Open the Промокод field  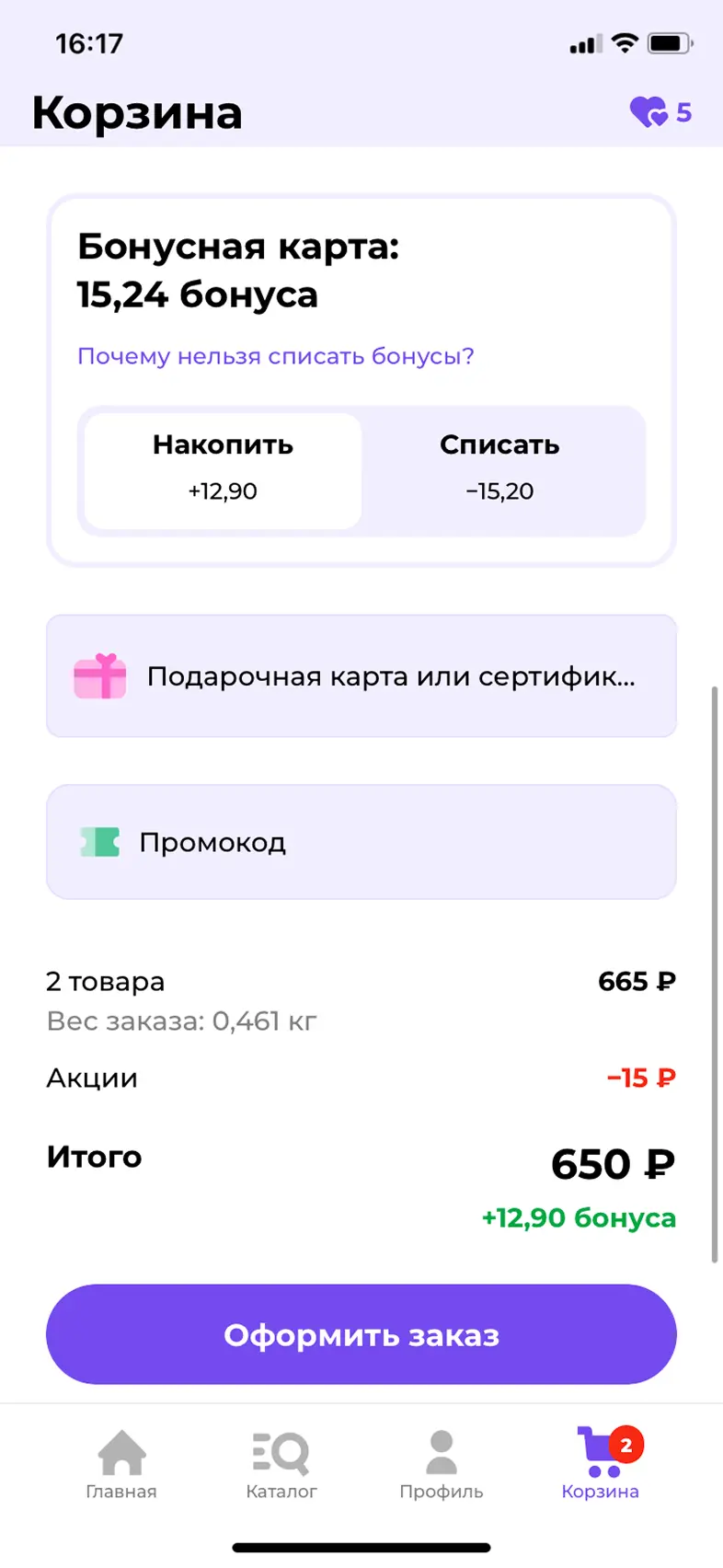click(x=361, y=842)
